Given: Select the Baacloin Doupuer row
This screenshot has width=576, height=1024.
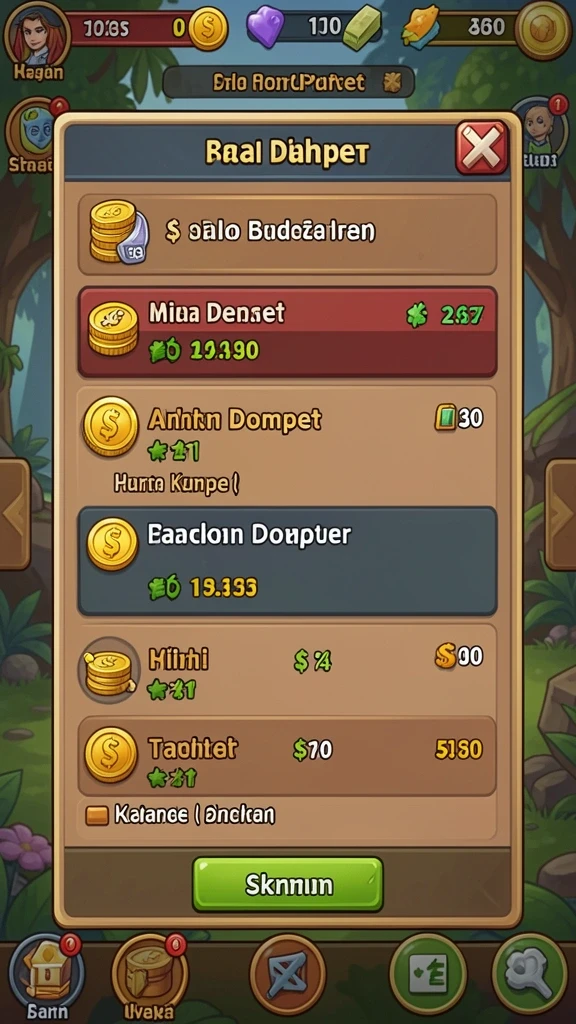Looking at the screenshot, I should coord(287,561).
